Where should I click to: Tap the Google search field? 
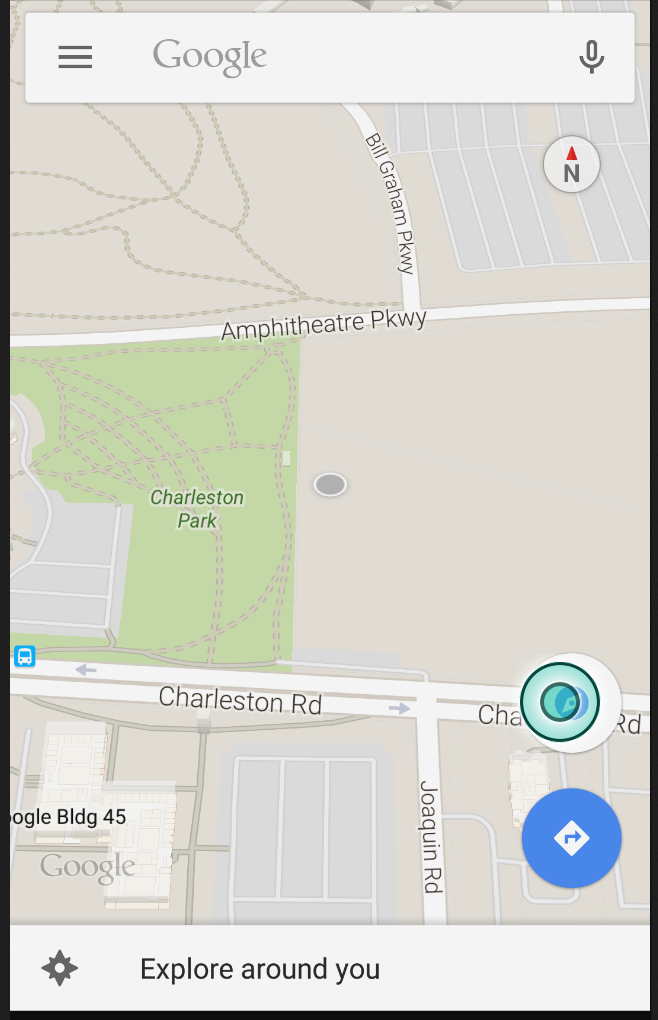click(330, 58)
